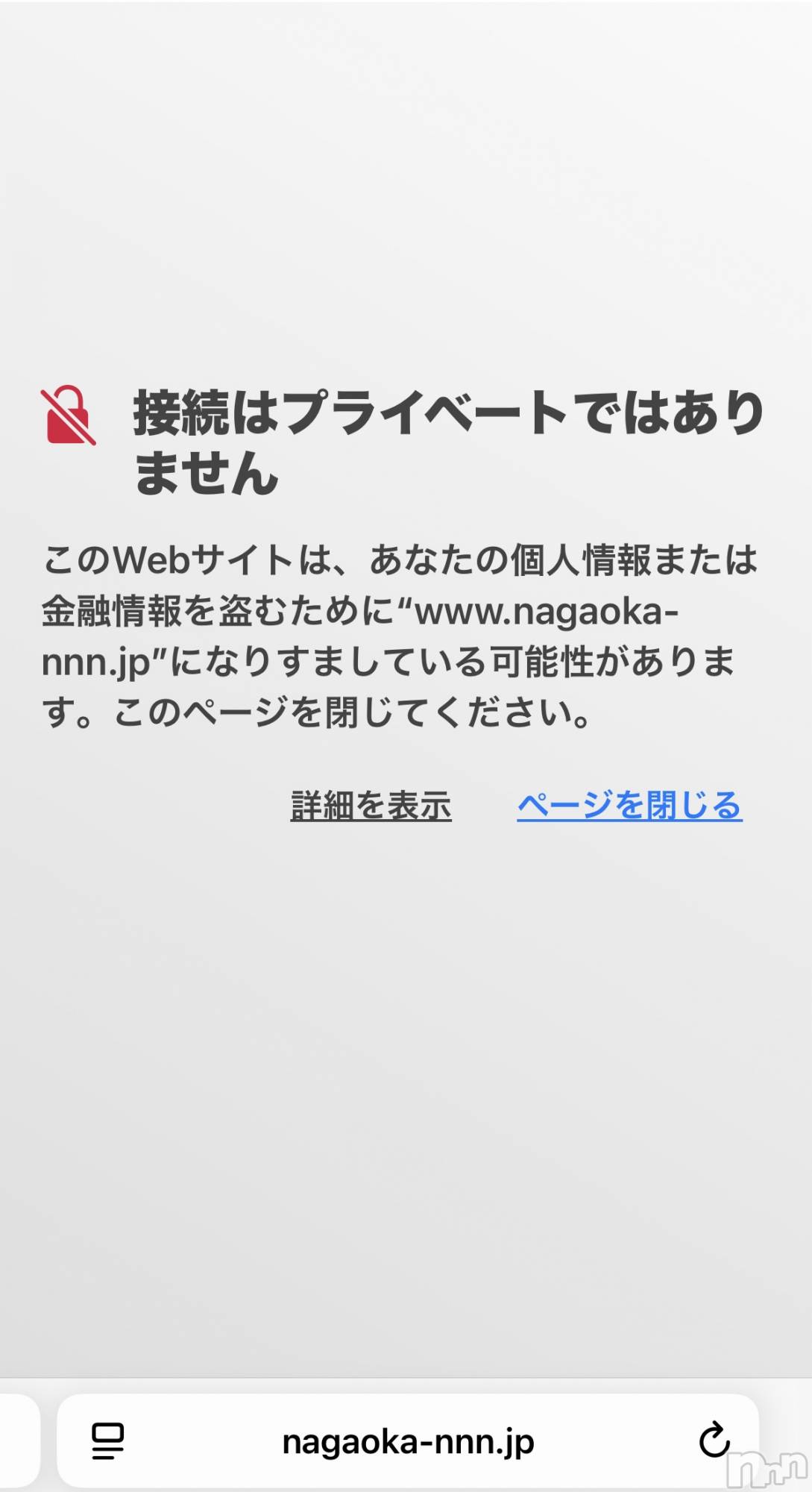
Task: Tap the nagaoka-nnn.jp address field
Action: pos(408,1442)
